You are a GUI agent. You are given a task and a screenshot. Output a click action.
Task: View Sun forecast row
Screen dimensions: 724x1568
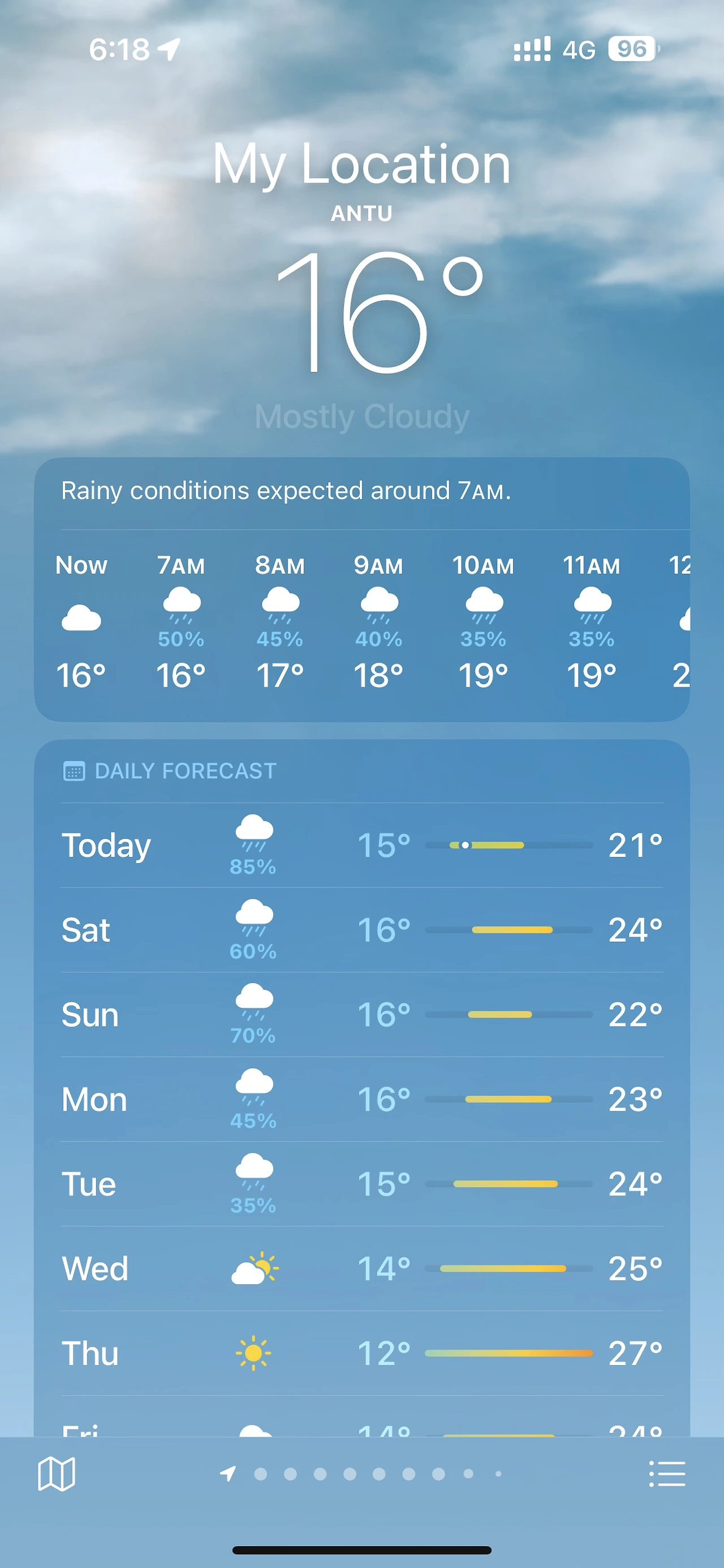tap(361, 1014)
